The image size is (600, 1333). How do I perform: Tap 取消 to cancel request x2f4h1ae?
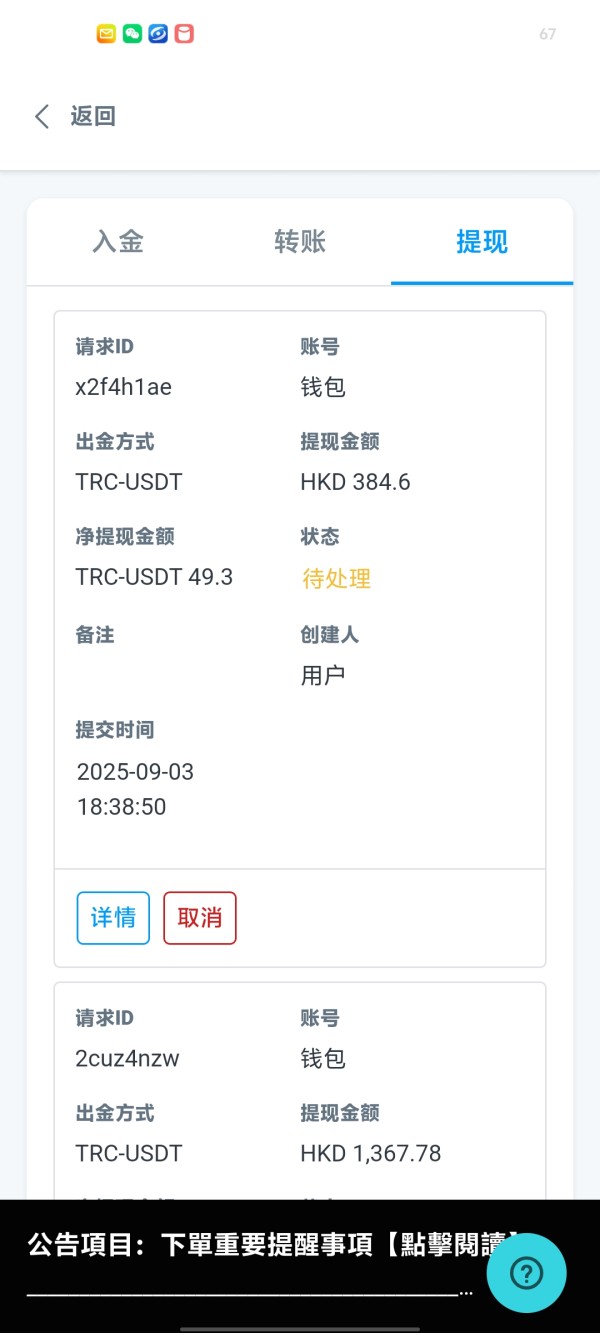(x=200, y=918)
